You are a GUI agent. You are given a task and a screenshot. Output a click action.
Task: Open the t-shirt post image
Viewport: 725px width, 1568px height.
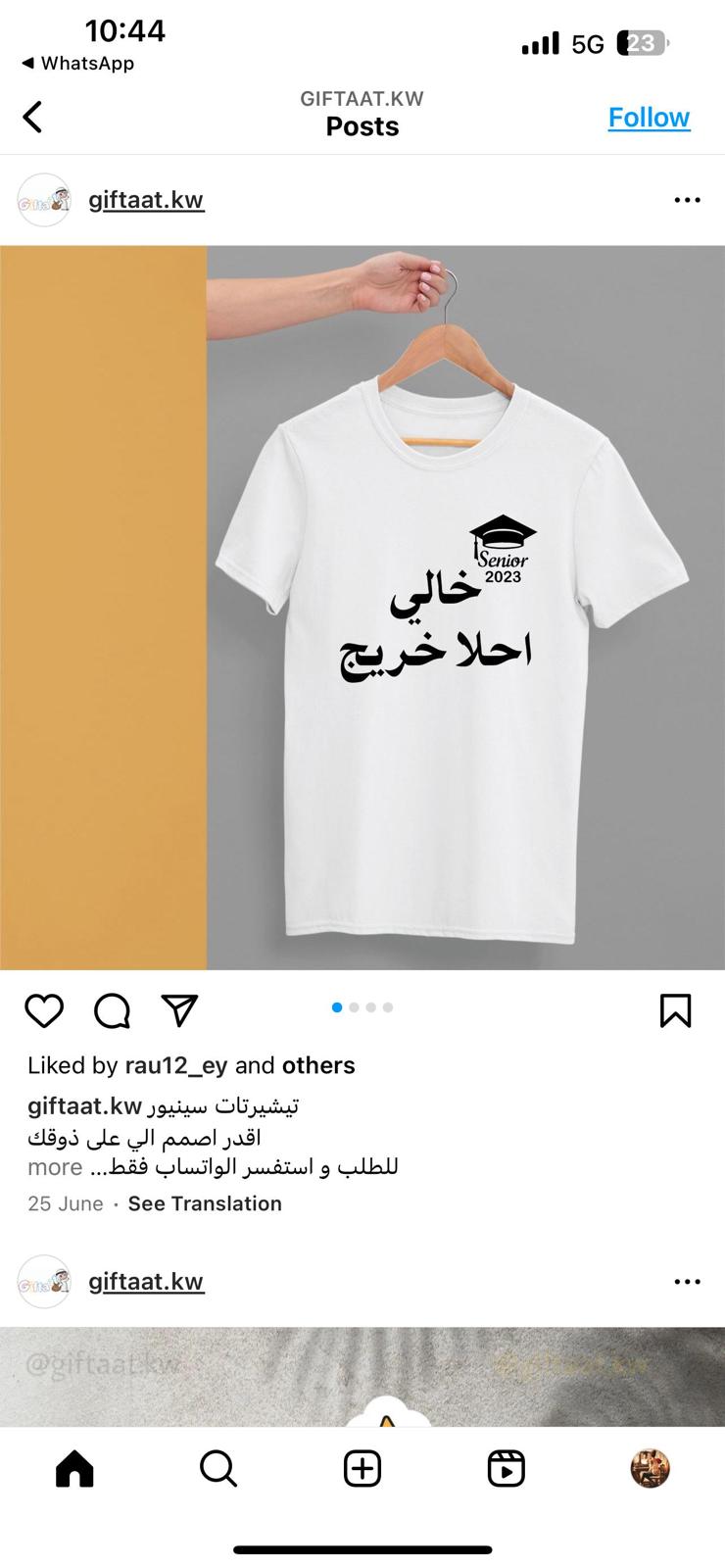coord(362,608)
